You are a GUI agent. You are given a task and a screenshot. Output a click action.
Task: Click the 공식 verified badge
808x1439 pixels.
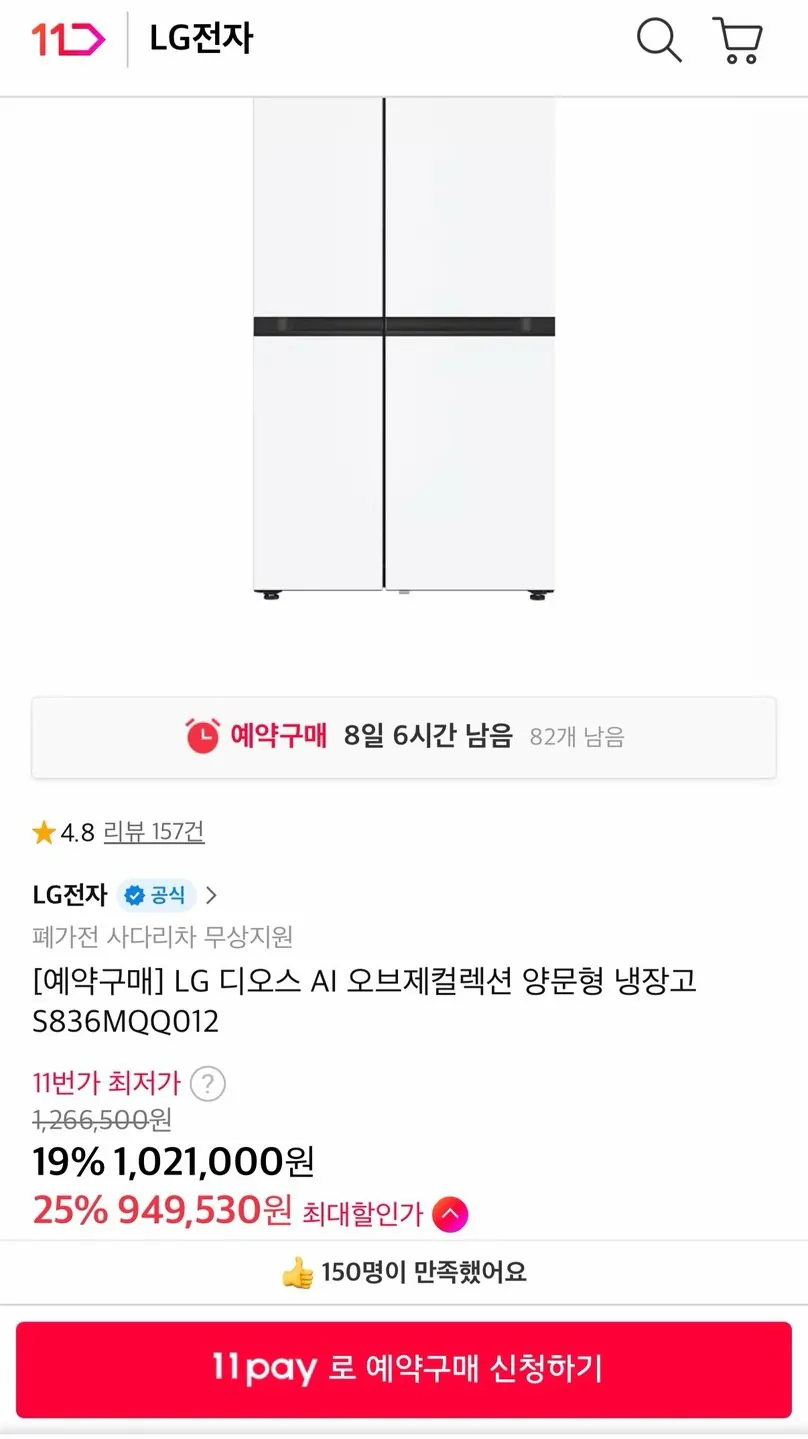tap(155, 895)
